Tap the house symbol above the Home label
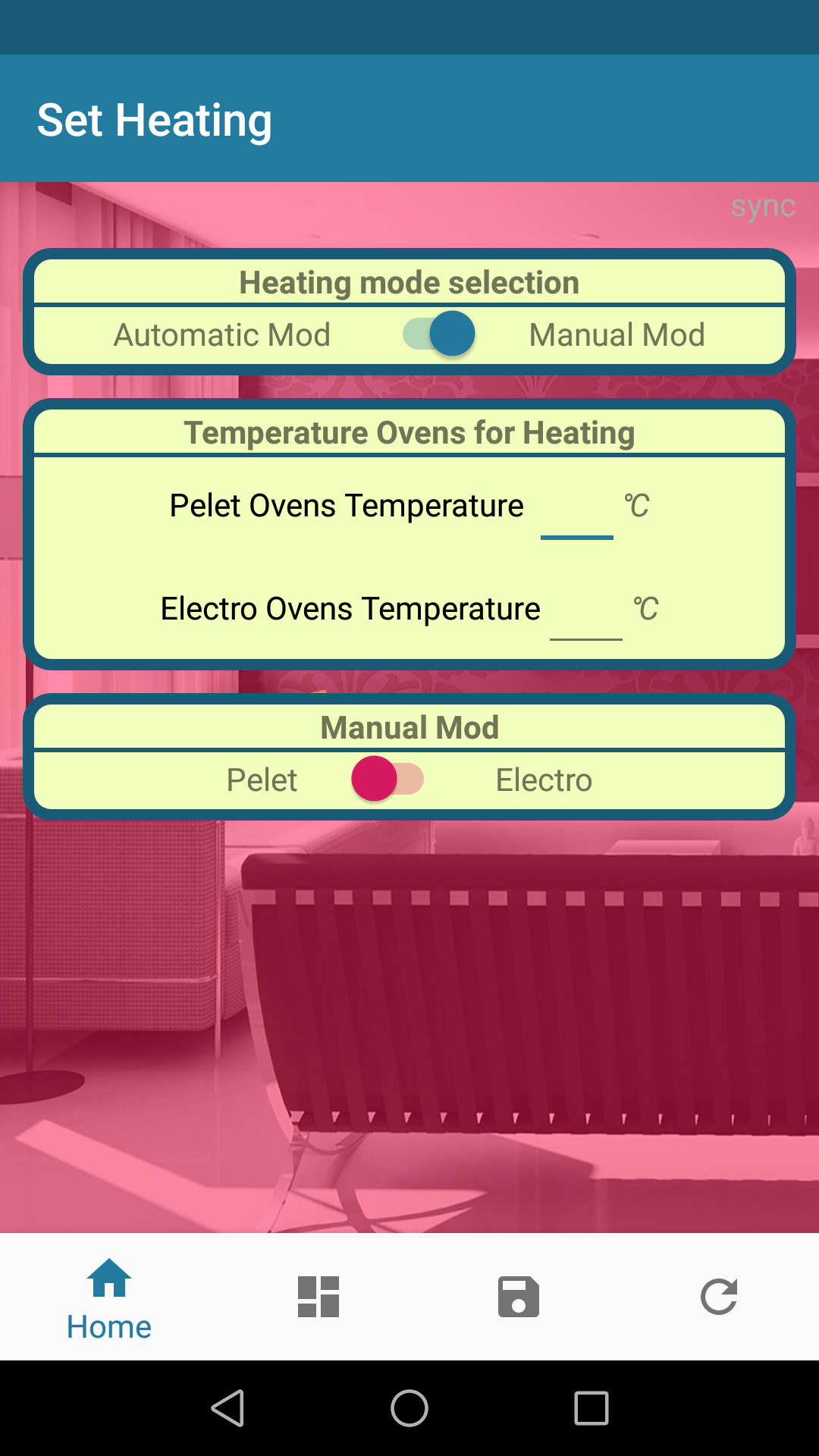819x1456 pixels. [x=108, y=1278]
